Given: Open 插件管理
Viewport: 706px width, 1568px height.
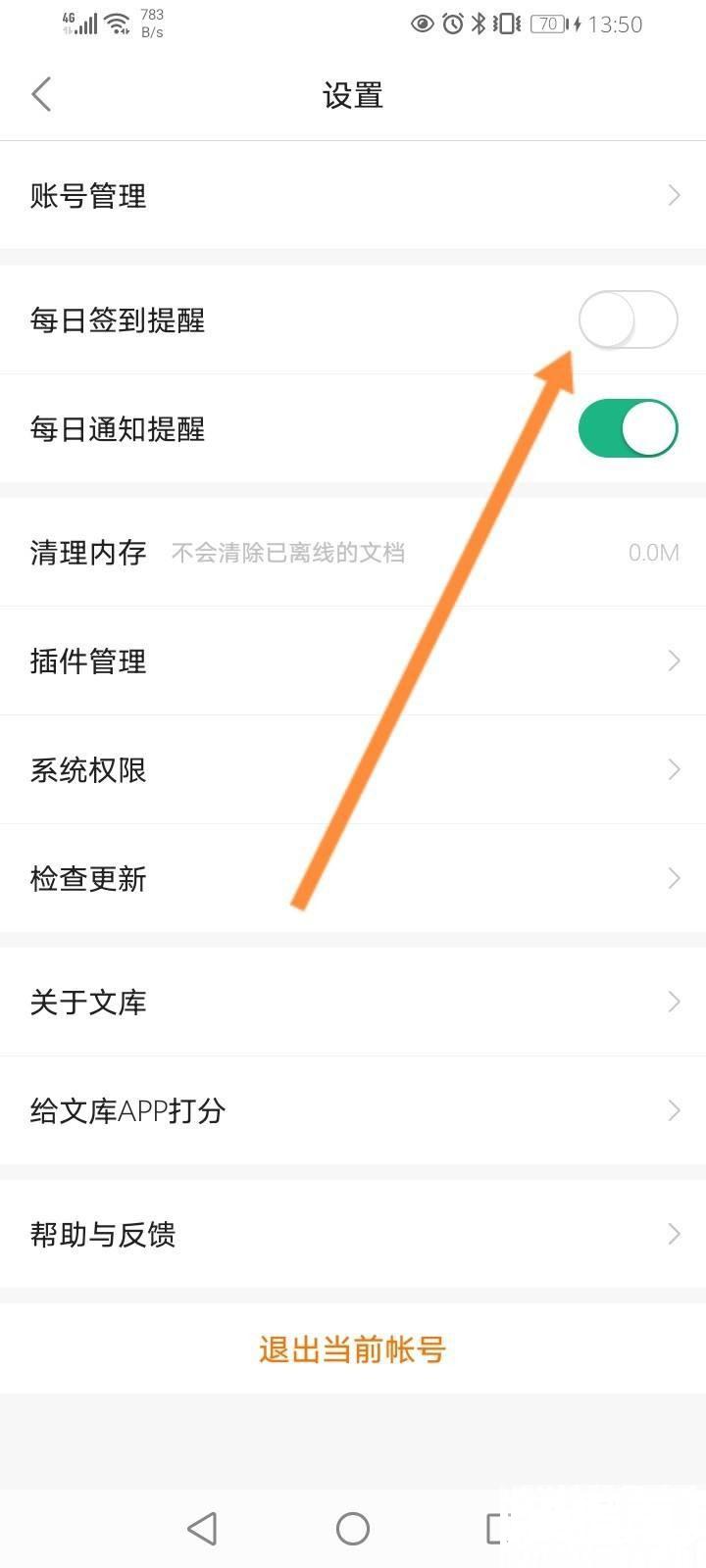Looking at the screenshot, I should [353, 661].
